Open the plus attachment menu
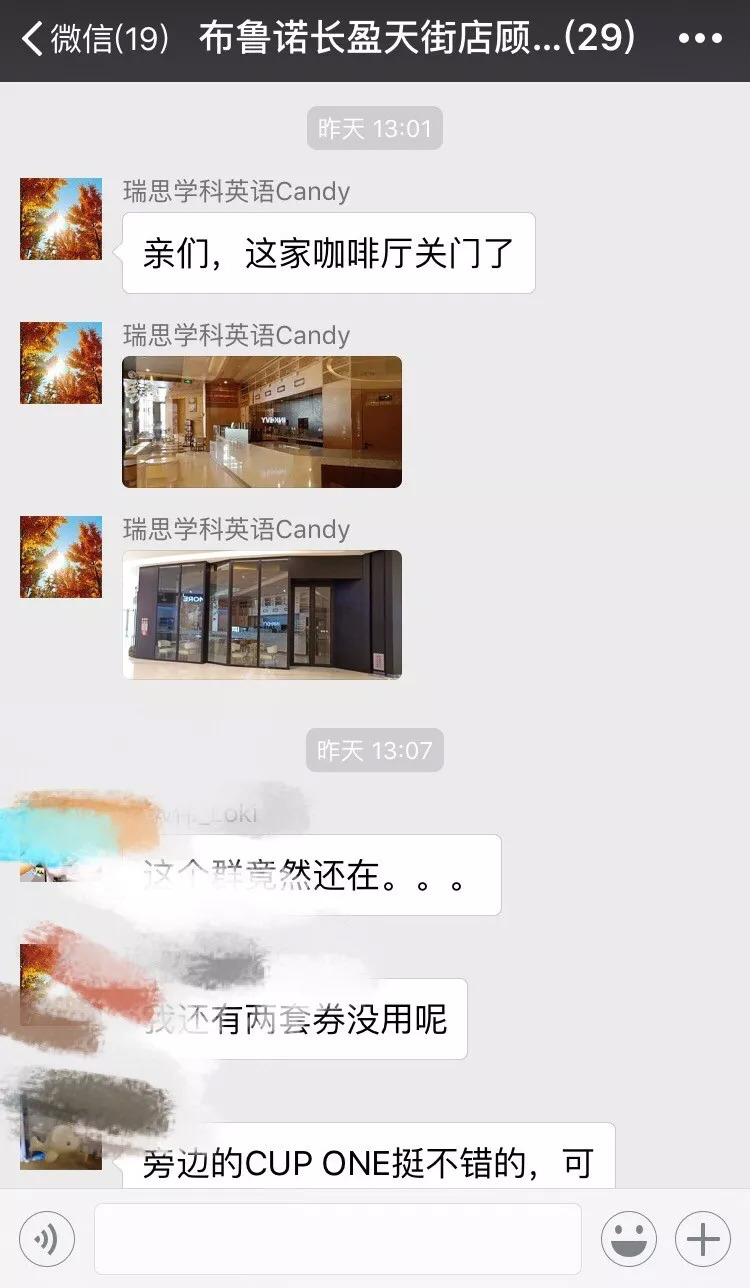This screenshot has width=750, height=1288. click(702, 1239)
